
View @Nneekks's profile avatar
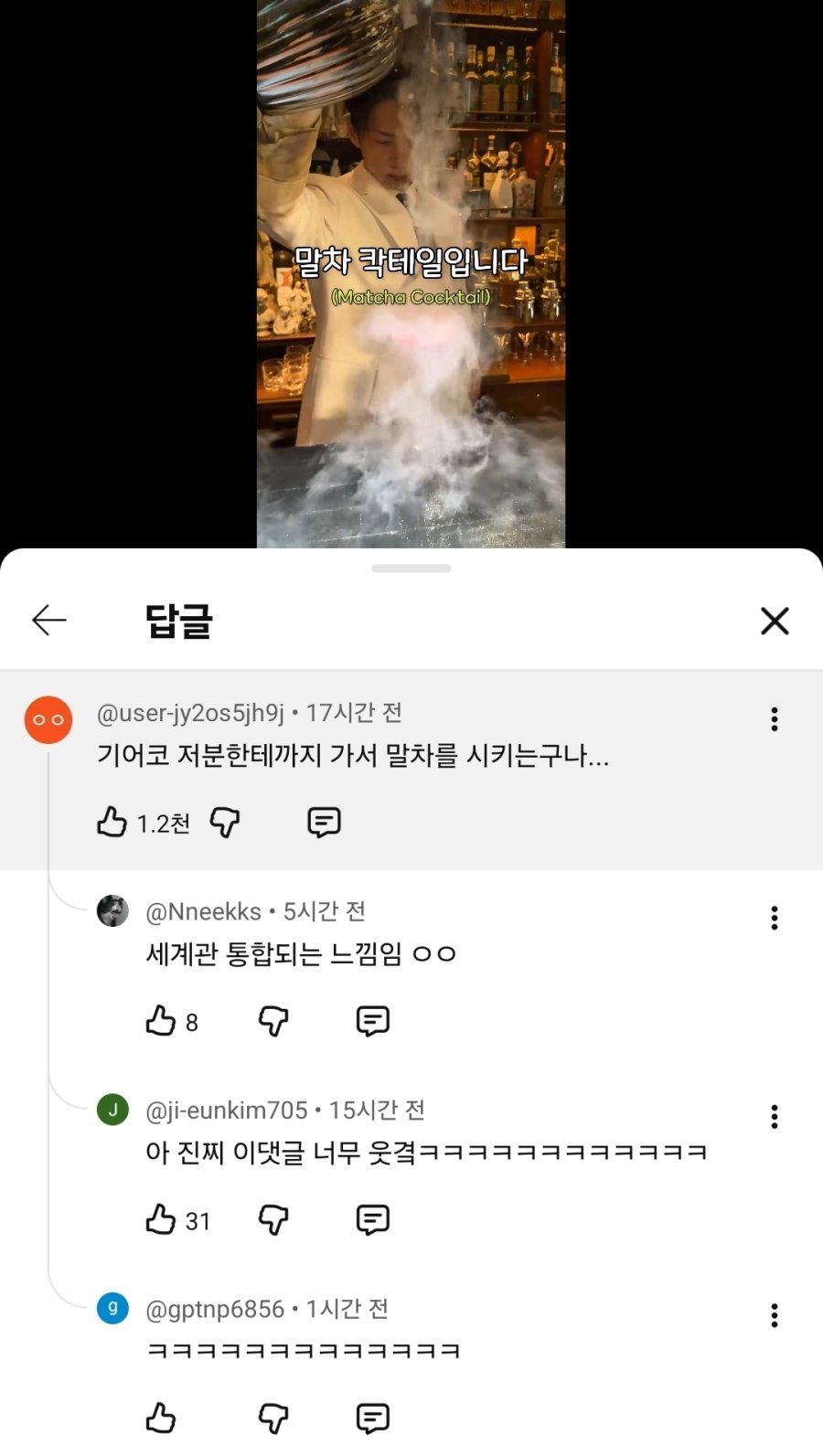pos(112,910)
